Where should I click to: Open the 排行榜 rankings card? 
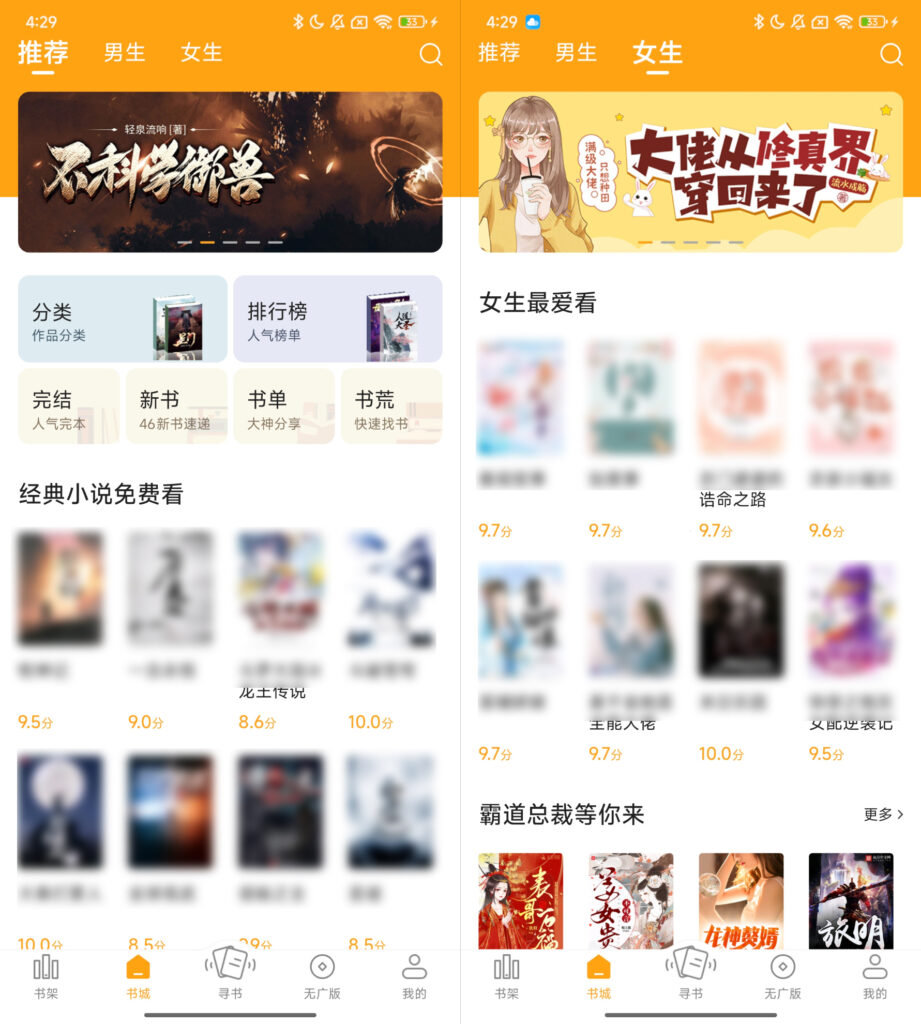tap(337, 319)
